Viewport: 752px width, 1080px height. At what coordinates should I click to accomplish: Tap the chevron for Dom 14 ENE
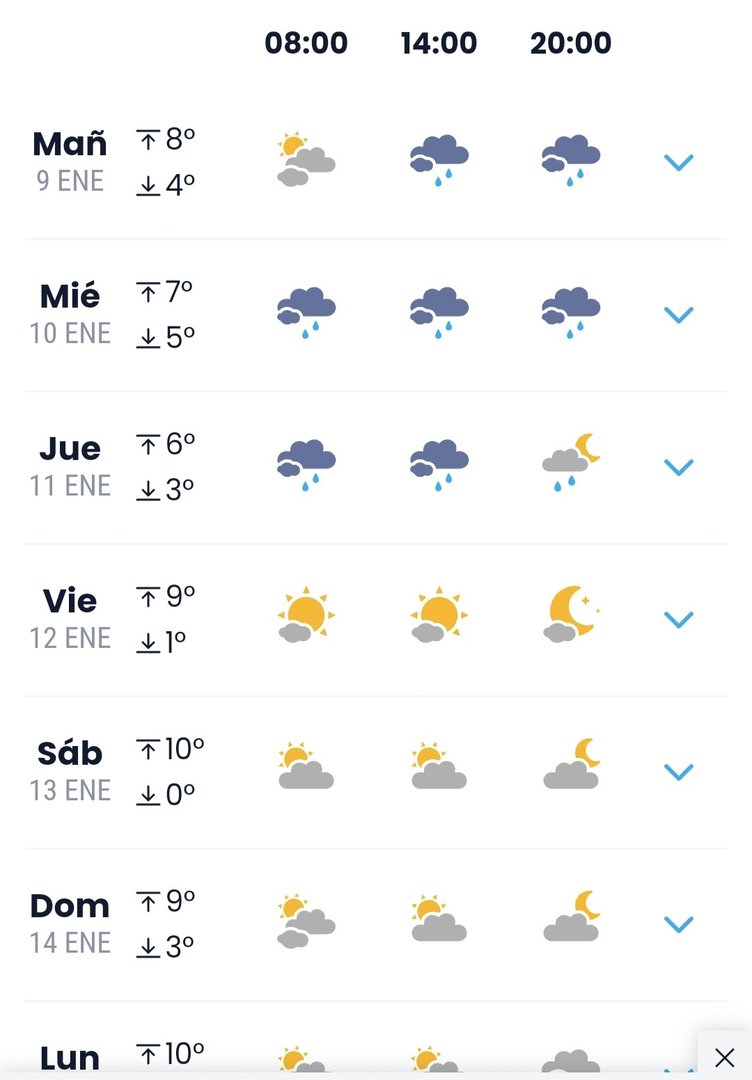tap(678, 925)
